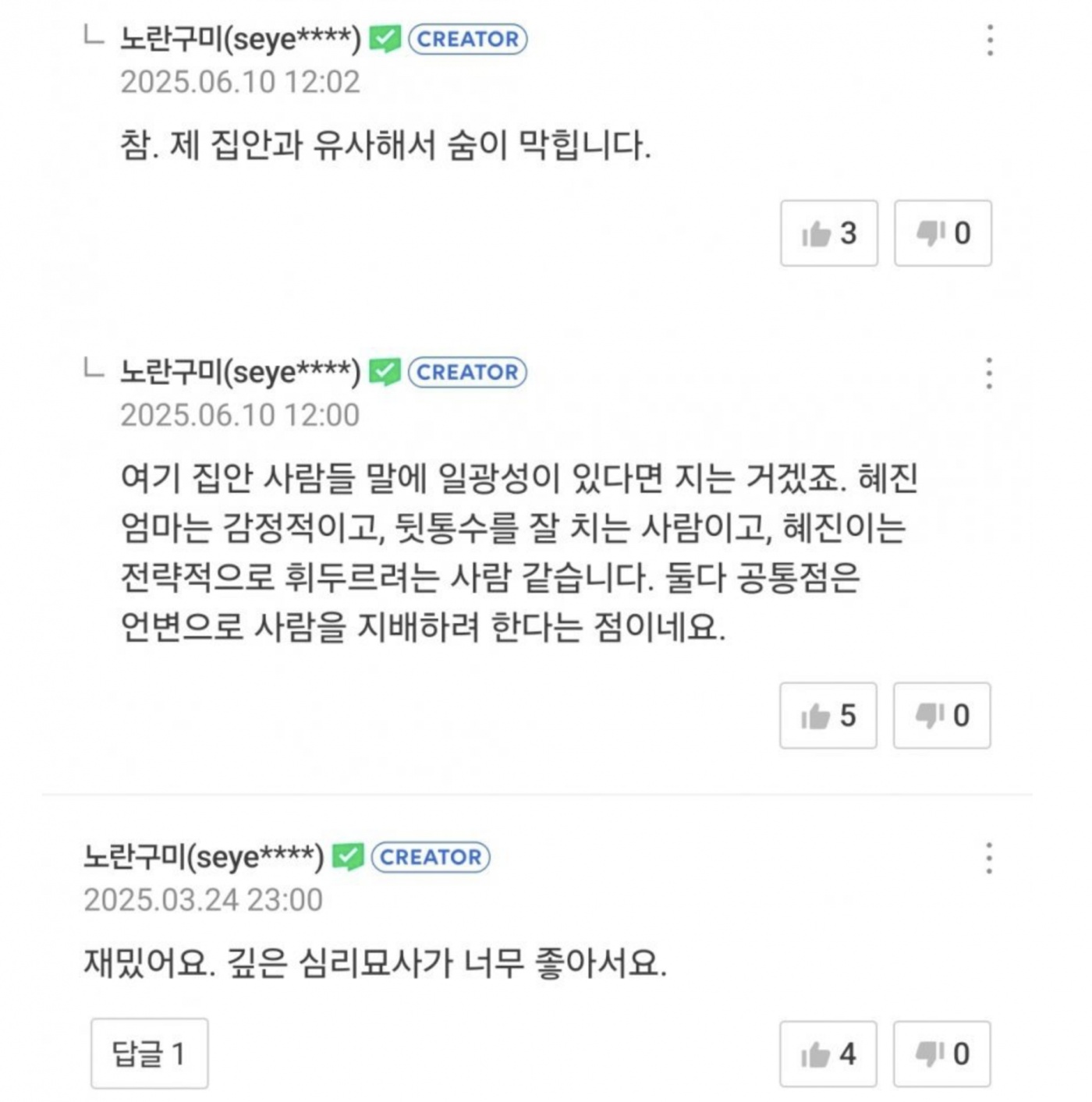Screen dimensions: 1092x1102
Task: Open overflow menu on the 12:00 reply
Action: point(989,374)
